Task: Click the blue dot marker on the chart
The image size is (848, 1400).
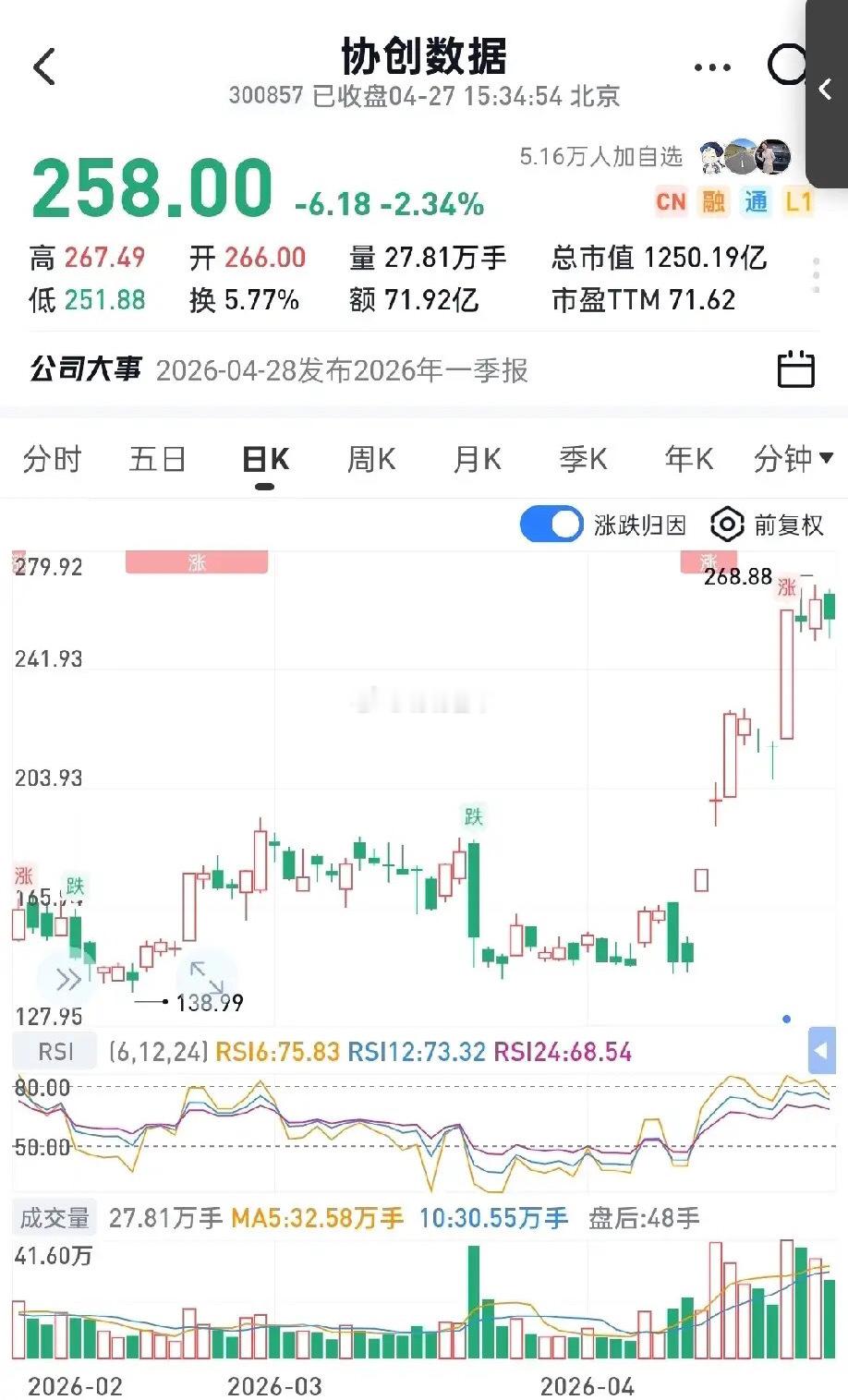Action: 787,1019
